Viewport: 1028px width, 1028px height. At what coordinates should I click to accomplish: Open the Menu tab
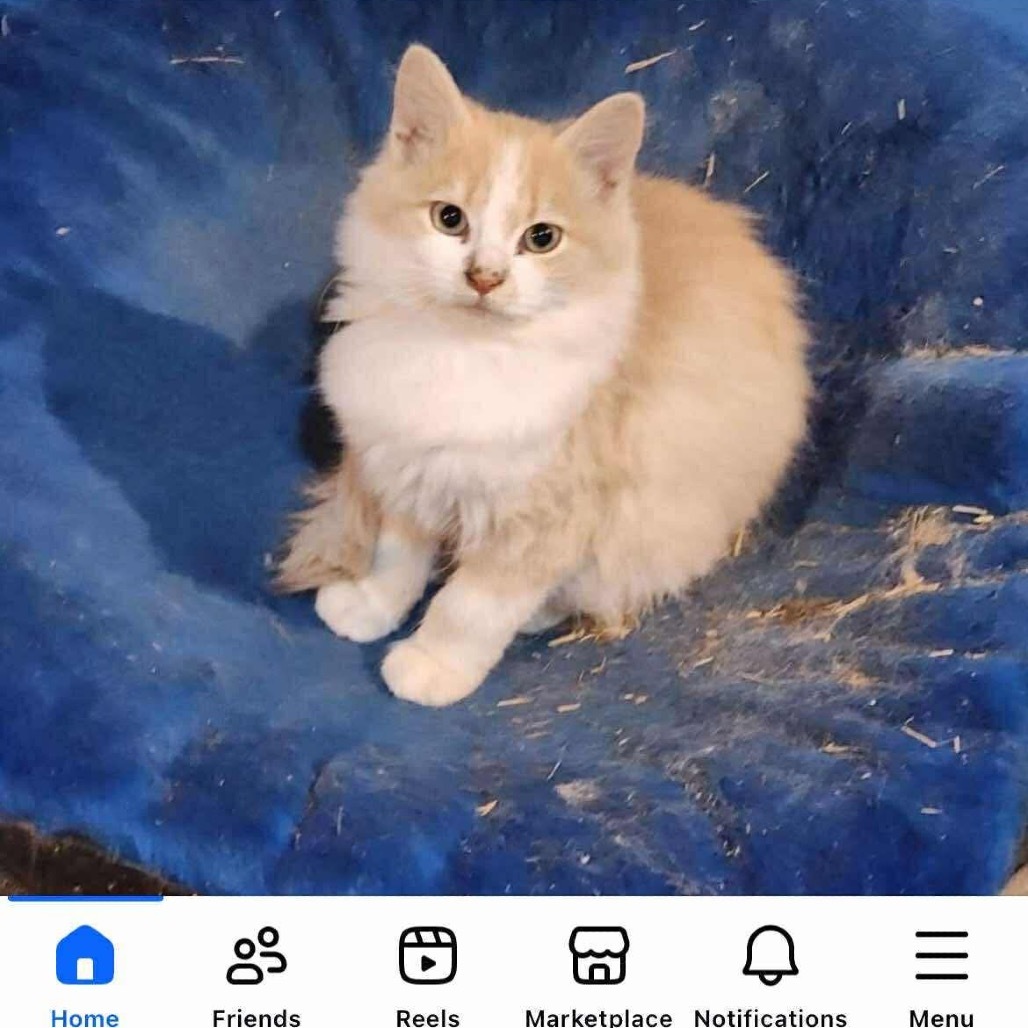tap(941, 970)
